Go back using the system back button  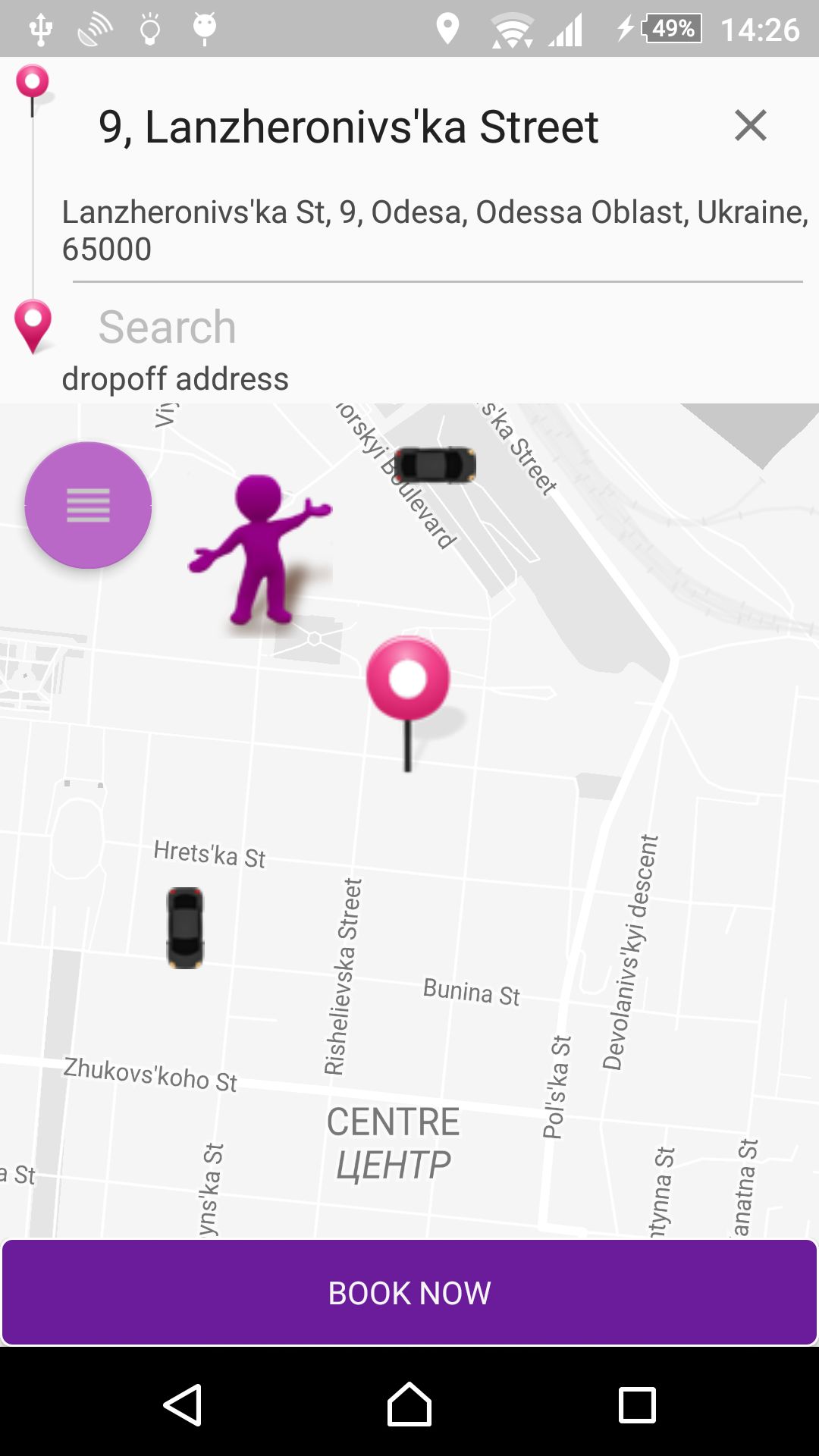pyautogui.click(x=183, y=1404)
